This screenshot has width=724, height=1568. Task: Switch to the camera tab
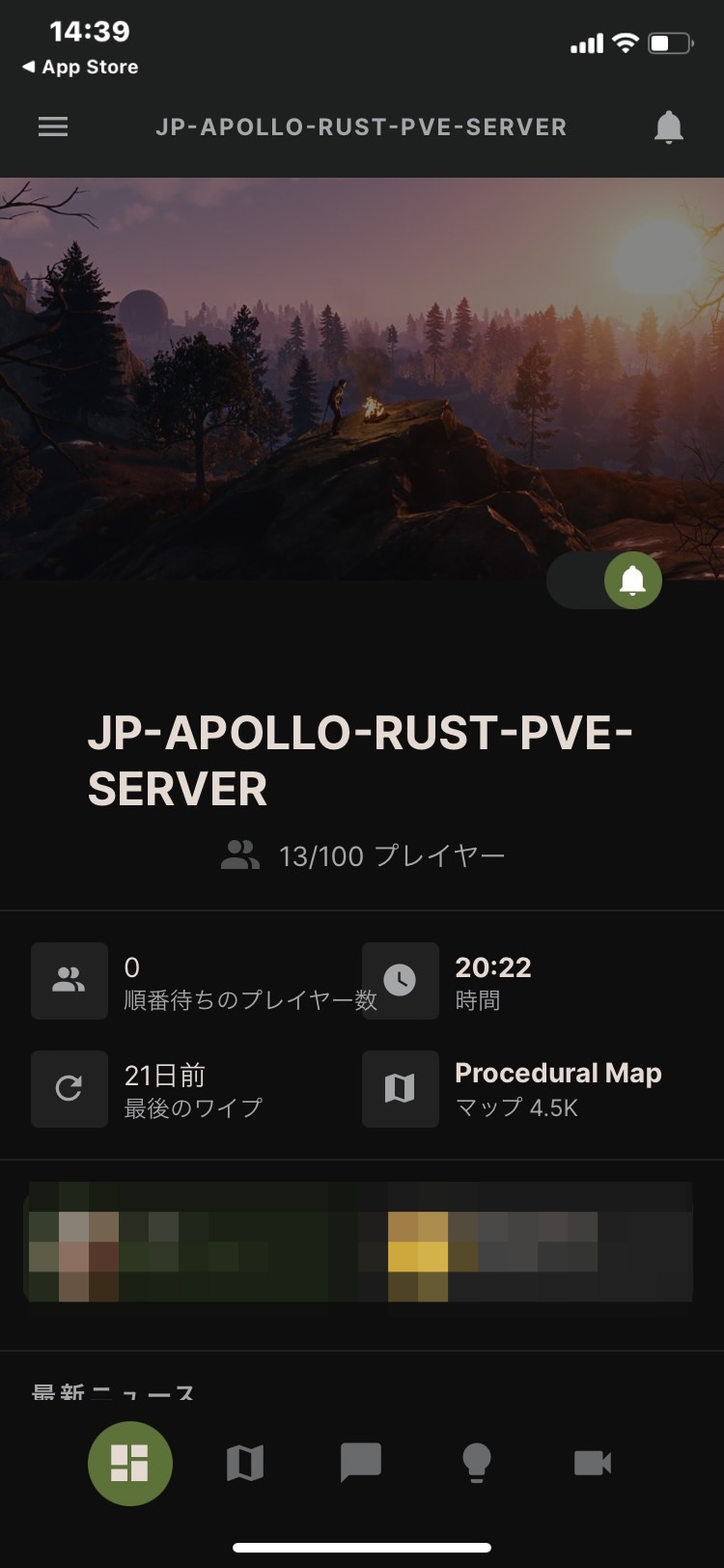click(593, 1464)
